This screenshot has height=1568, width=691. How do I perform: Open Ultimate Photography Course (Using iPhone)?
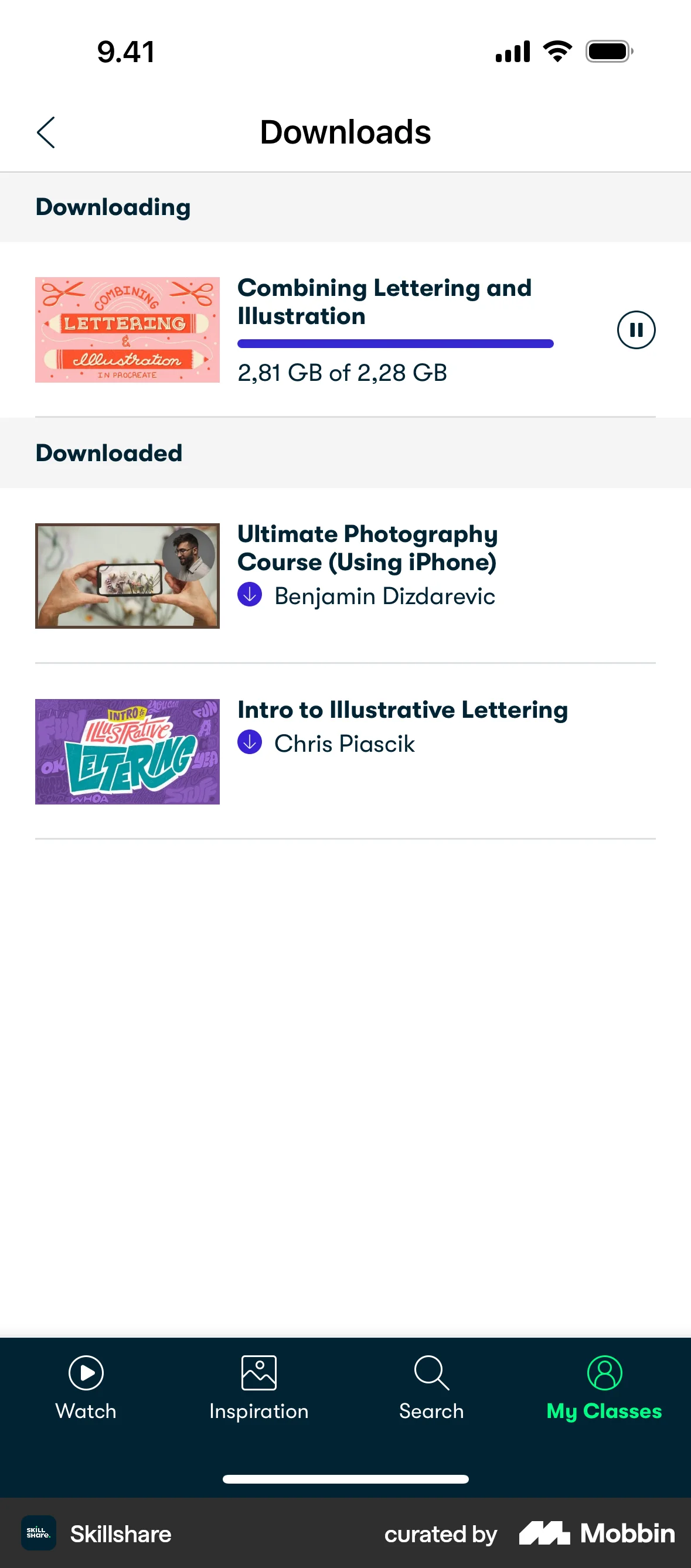[x=367, y=548]
